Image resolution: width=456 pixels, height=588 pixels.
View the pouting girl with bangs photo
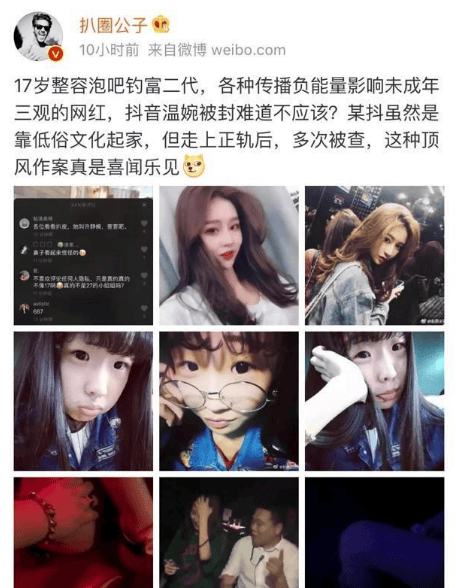[83, 401]
